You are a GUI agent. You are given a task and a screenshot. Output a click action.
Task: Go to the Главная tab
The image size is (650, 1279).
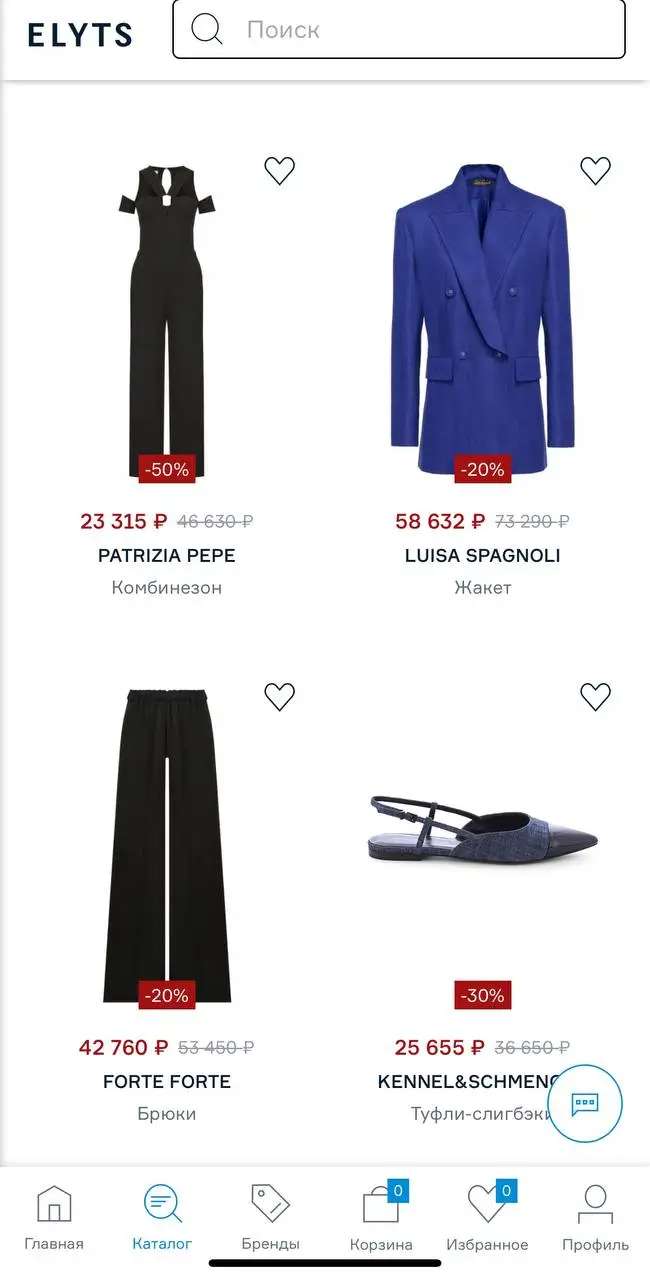click(x=54, y=1217)
